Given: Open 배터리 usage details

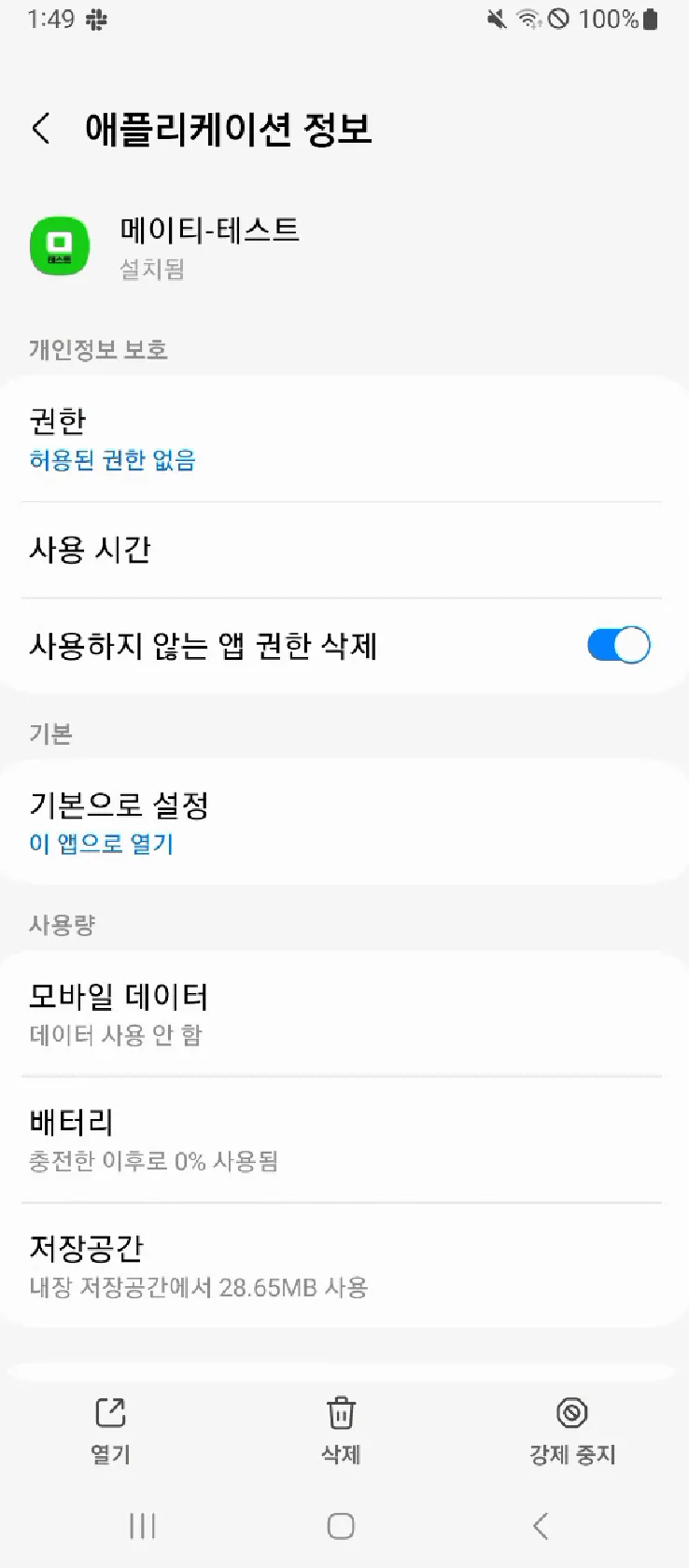Looking at the screenshot, I should pos(344,1140).
